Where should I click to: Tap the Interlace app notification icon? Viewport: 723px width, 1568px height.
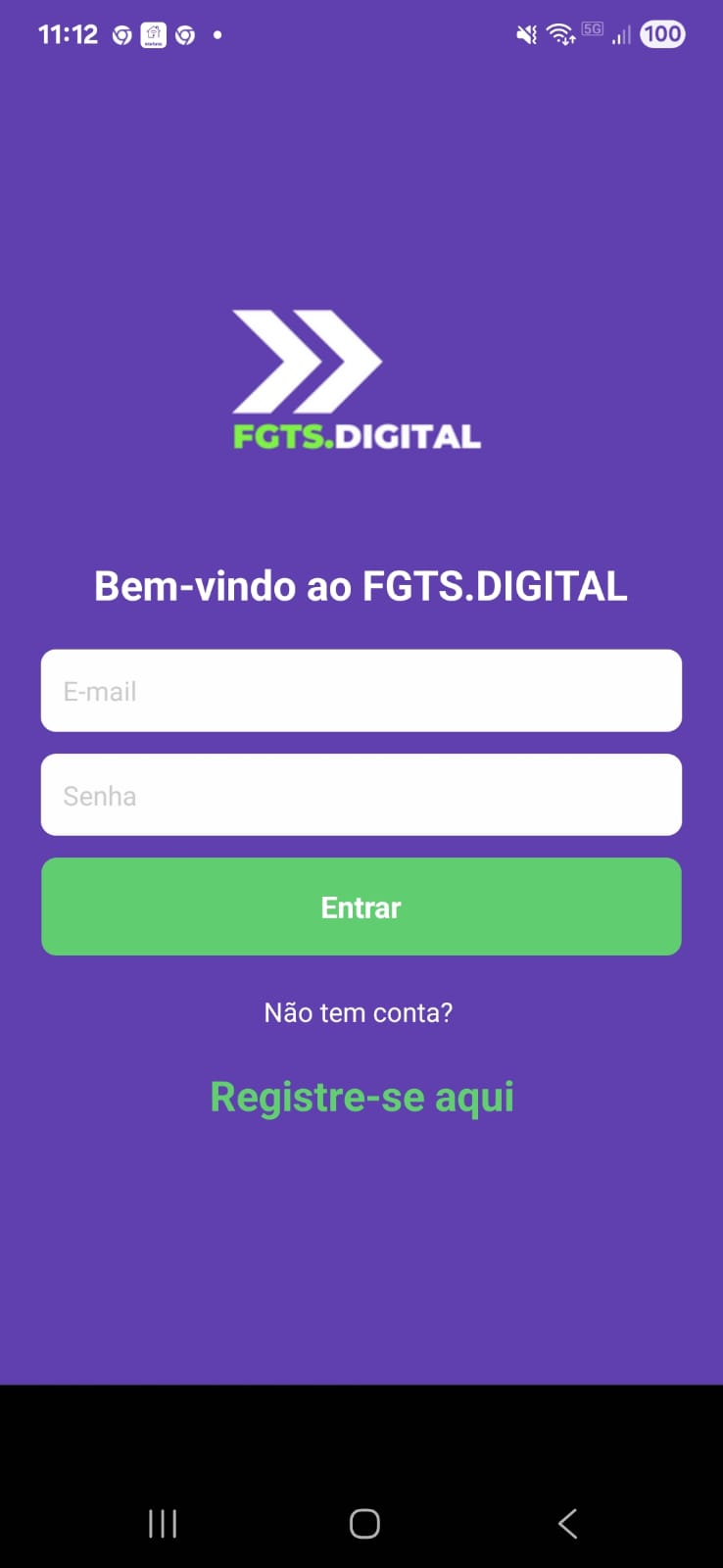[154, 33]
